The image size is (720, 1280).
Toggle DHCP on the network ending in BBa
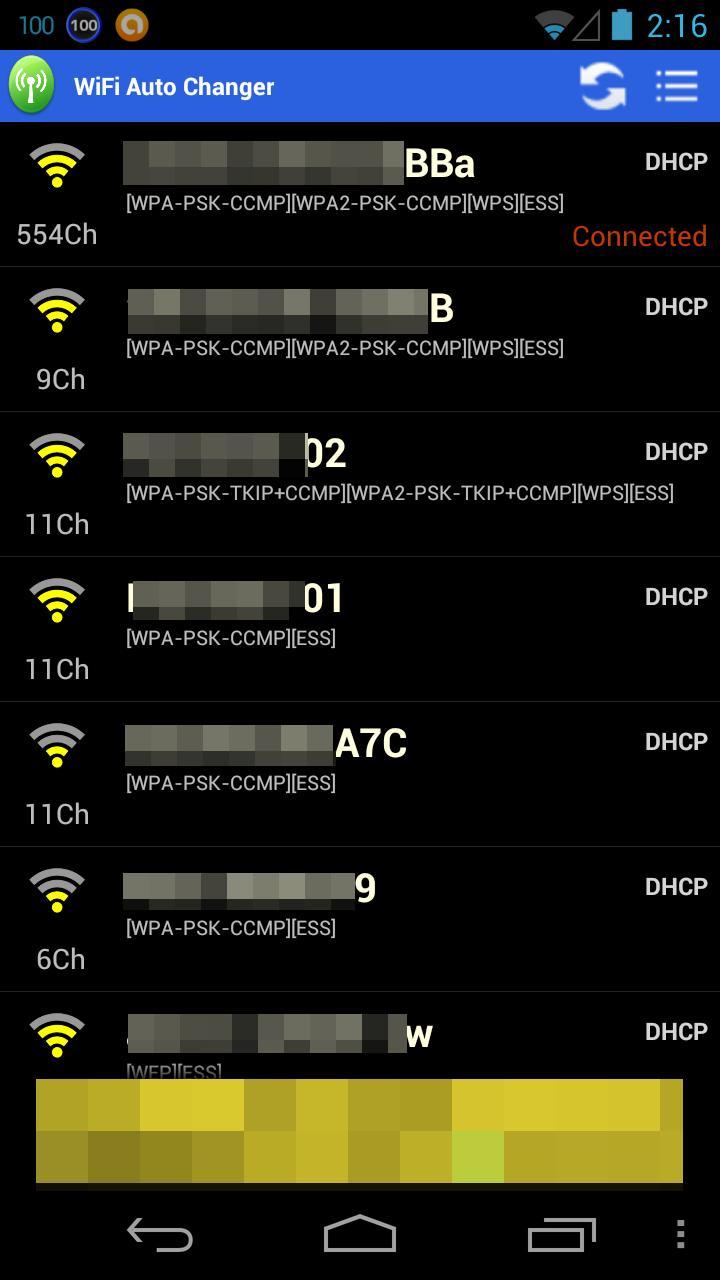point(676,161)
